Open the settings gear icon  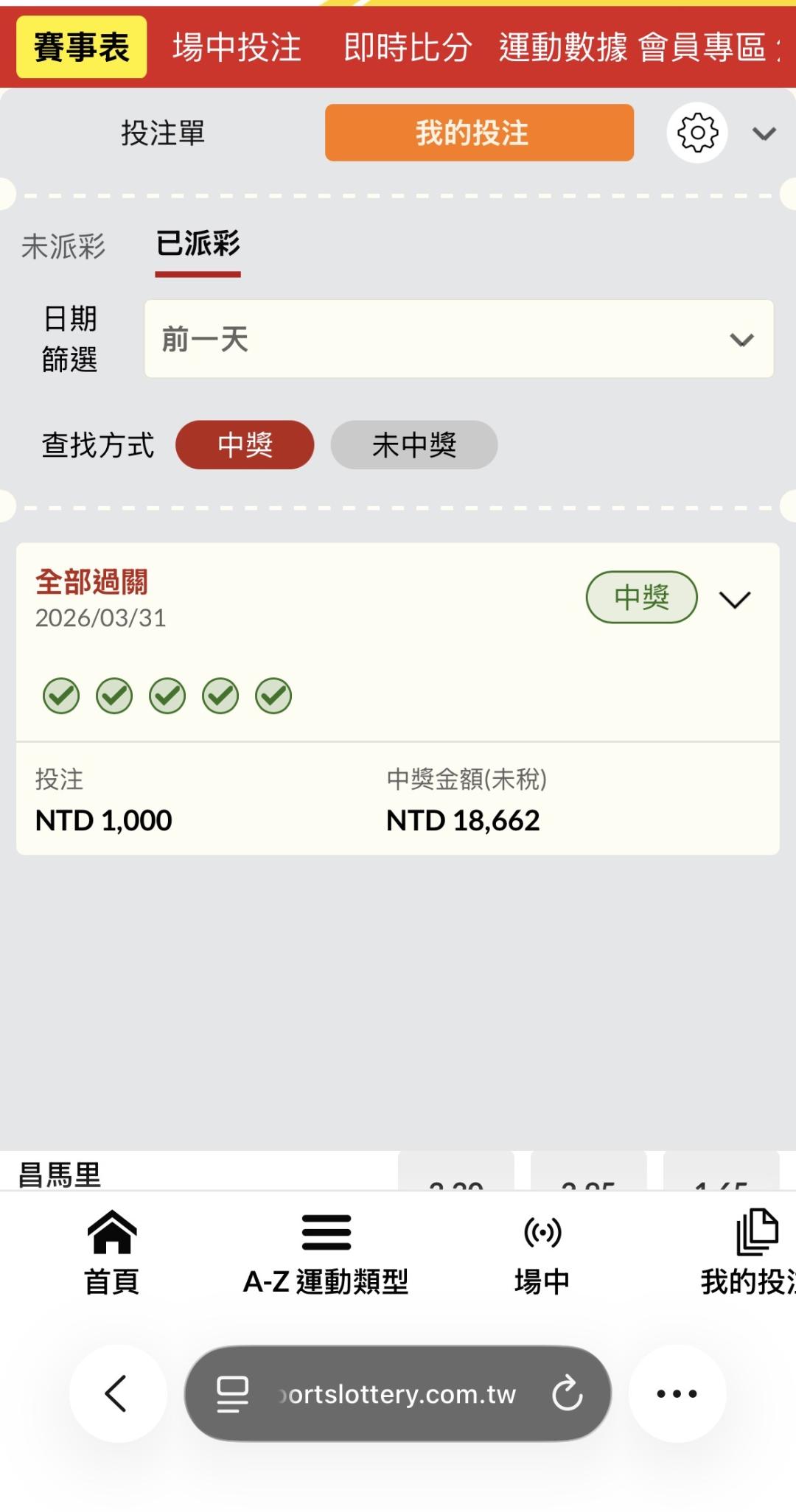point(697,133)
